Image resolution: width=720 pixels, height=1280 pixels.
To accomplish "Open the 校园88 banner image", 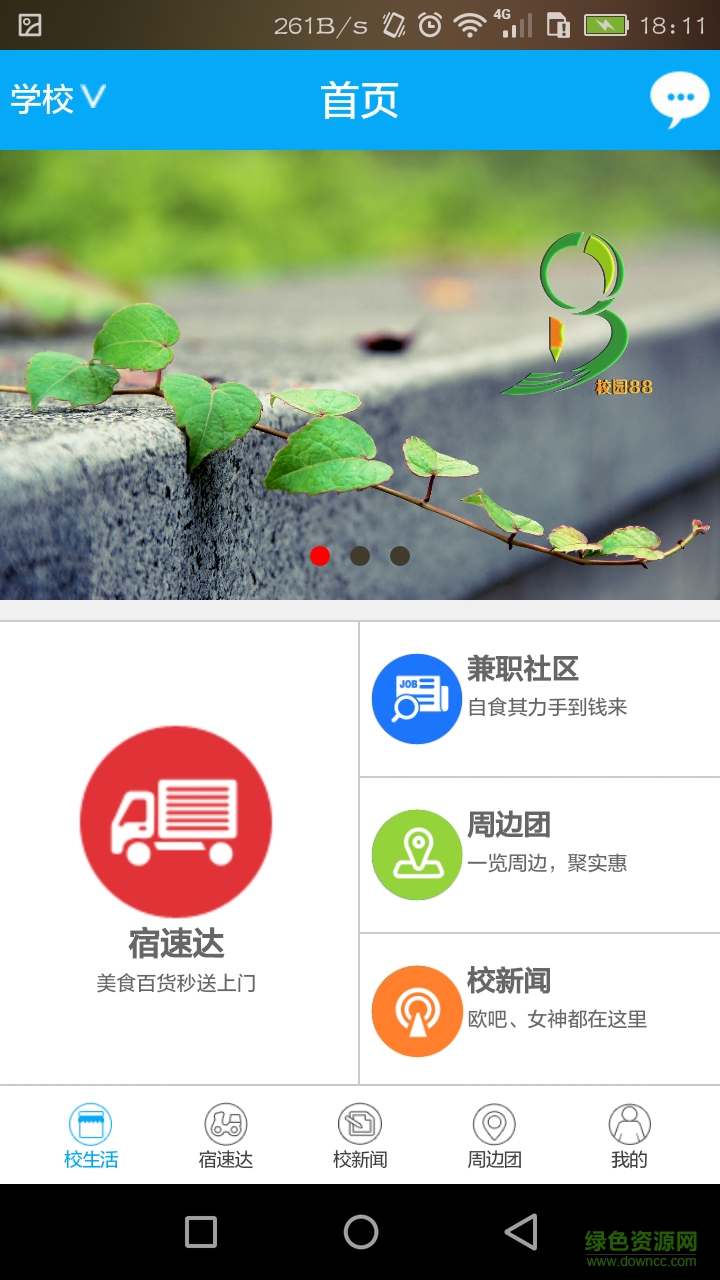I will [x=360, y=375].
